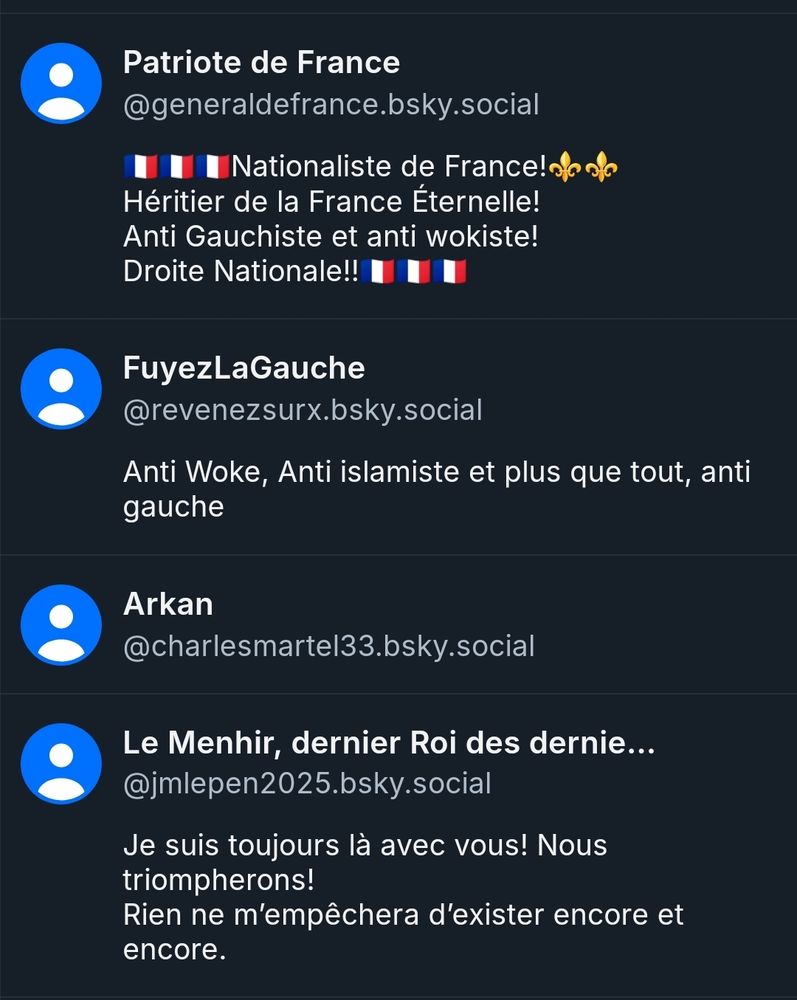
Task: Tap the avatar next to Arkan
Action: pos(61,624)
